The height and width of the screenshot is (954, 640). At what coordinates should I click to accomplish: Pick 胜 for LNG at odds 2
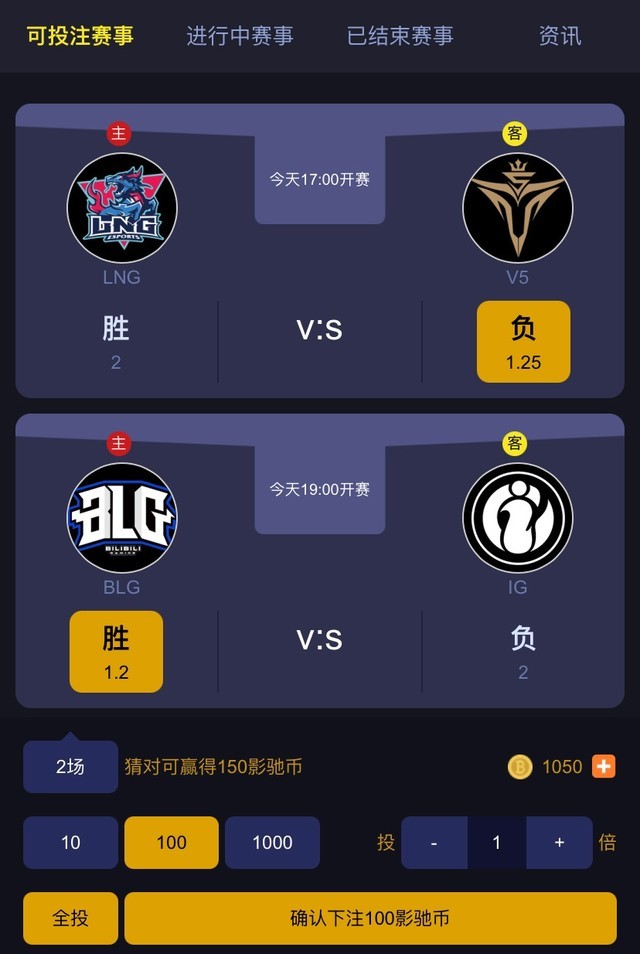point(116,342)
